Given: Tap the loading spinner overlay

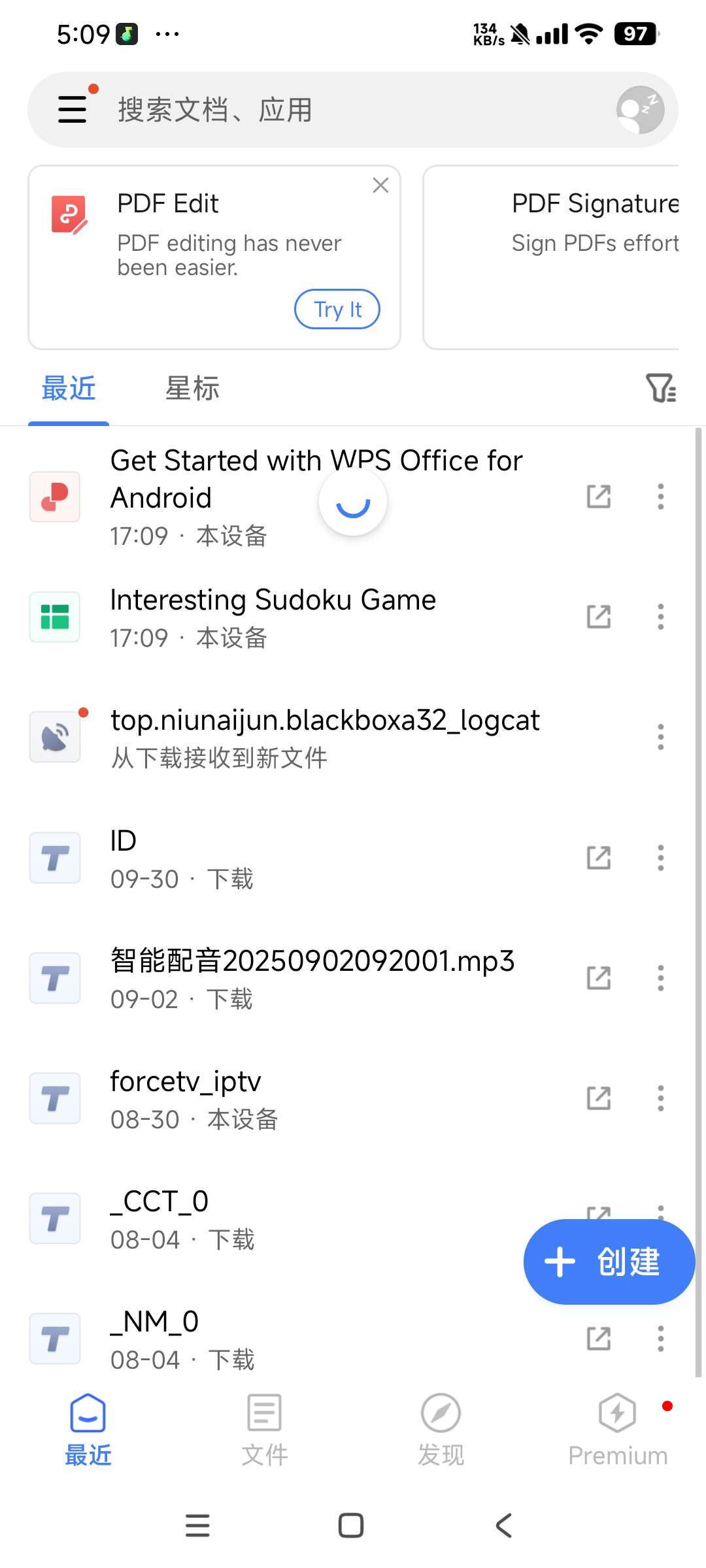Looking at the screenshot, I should coord(353,501).
